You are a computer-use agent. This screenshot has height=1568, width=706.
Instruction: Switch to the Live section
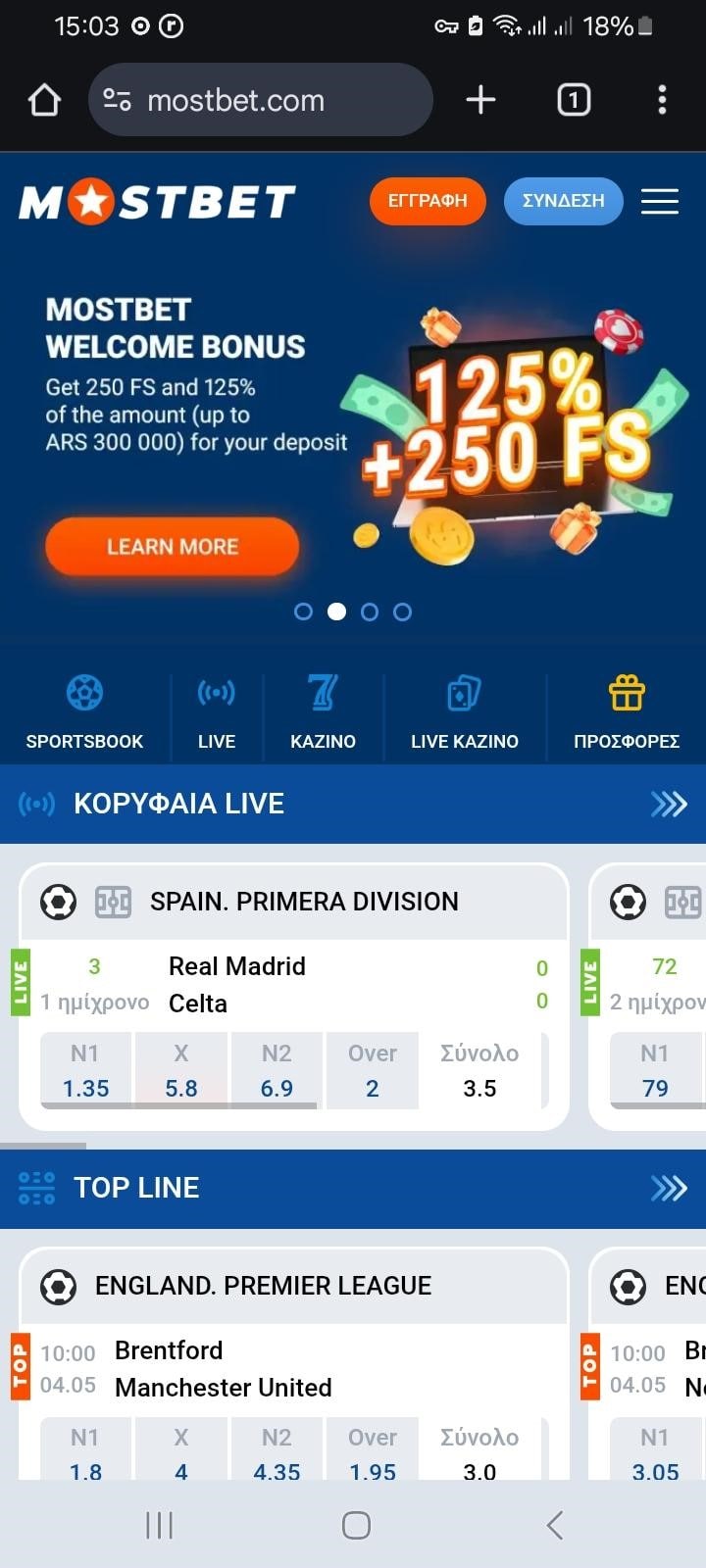217,713
